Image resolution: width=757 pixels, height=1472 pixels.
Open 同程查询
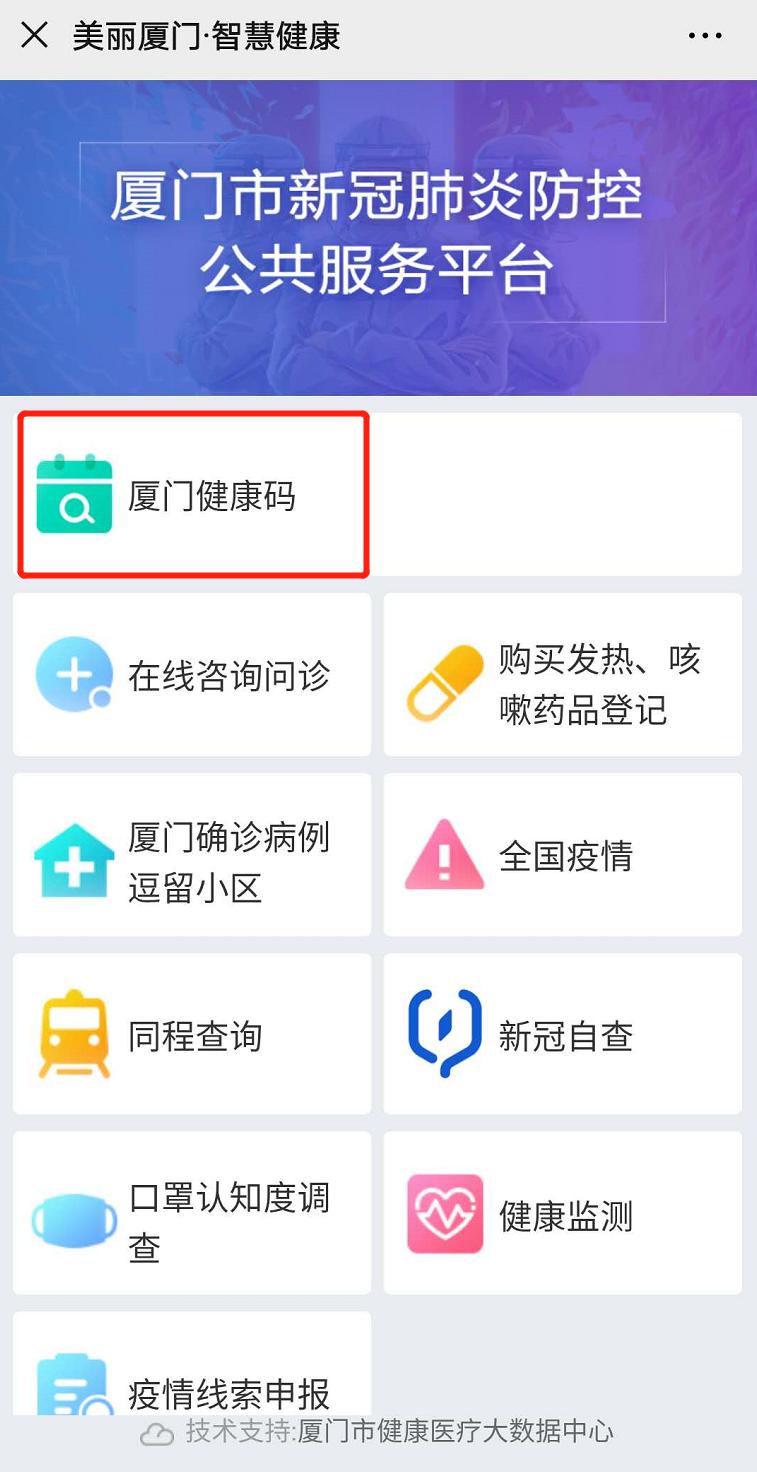click(x=192, y=1034)
